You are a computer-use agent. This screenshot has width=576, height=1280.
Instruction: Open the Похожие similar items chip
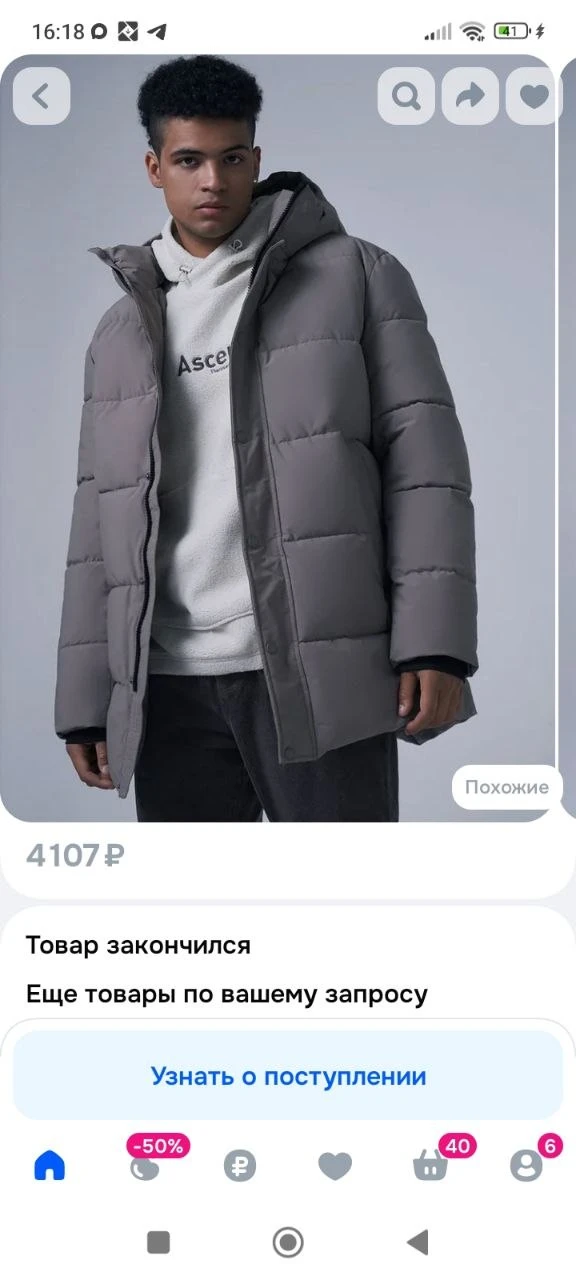(x=507, y=787)
